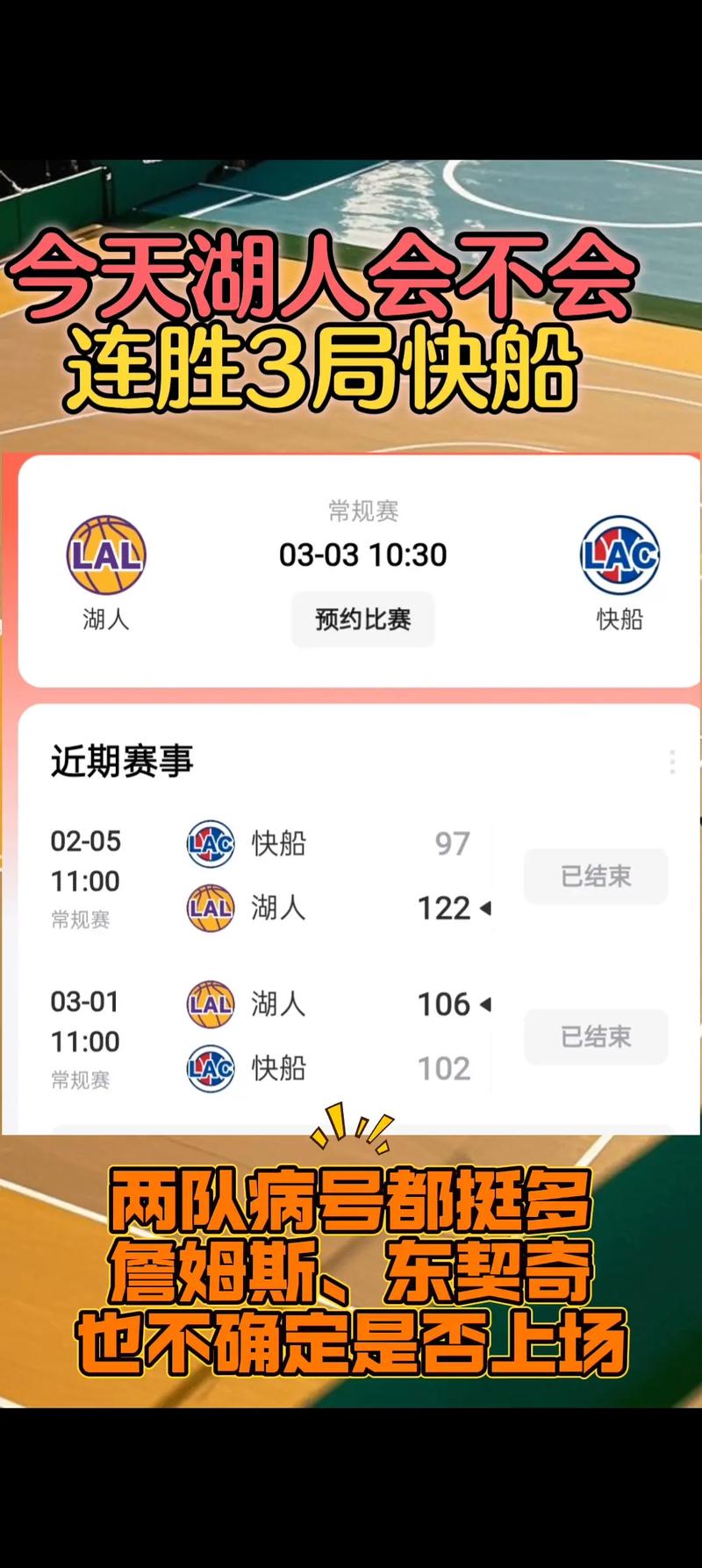Image resolution: width=702 pixels, height=1568 pixels.
Task: Select the Lakers logo in the 02-05 match row
Action: click(209, 910)
